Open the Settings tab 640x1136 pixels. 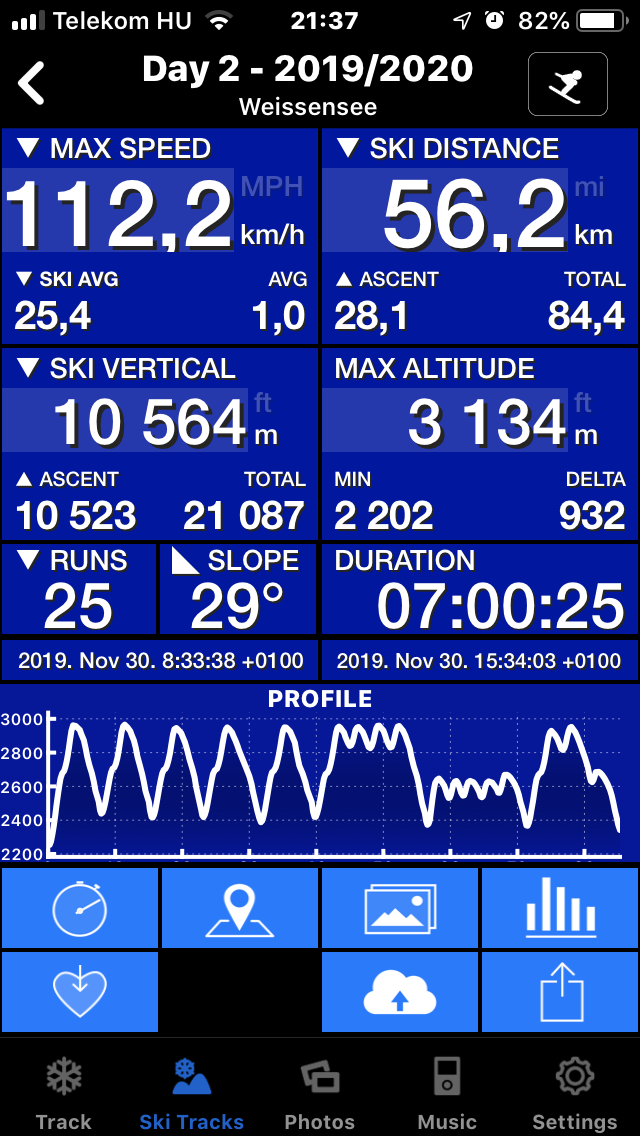pyautogui.click(x=575, y=1093)
